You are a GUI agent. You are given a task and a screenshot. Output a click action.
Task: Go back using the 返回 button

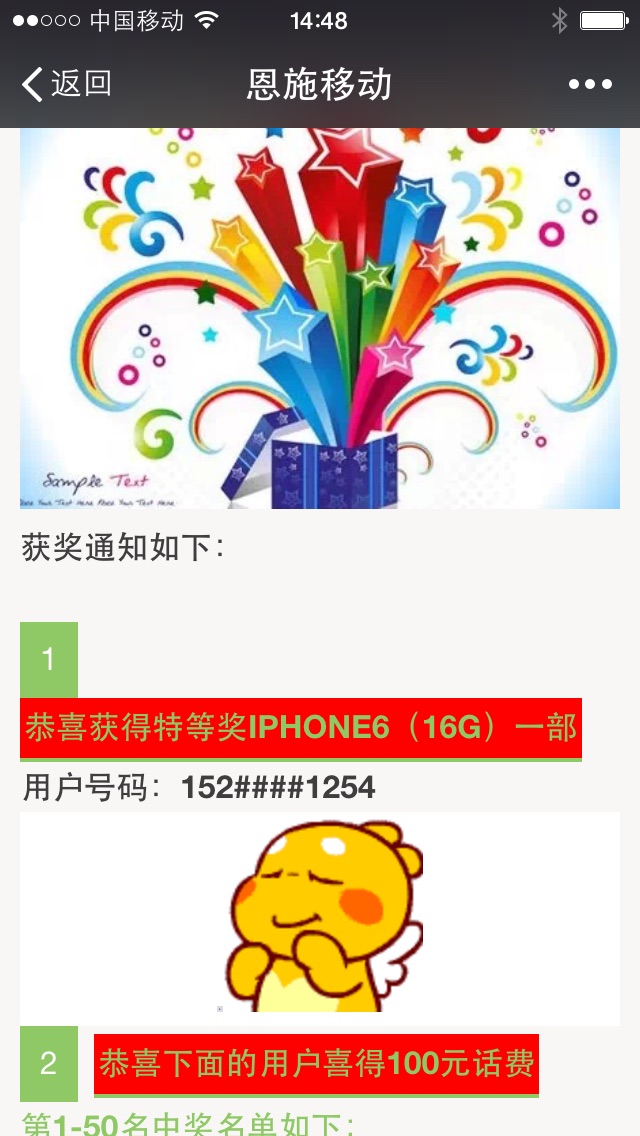[x=66, y=84]
